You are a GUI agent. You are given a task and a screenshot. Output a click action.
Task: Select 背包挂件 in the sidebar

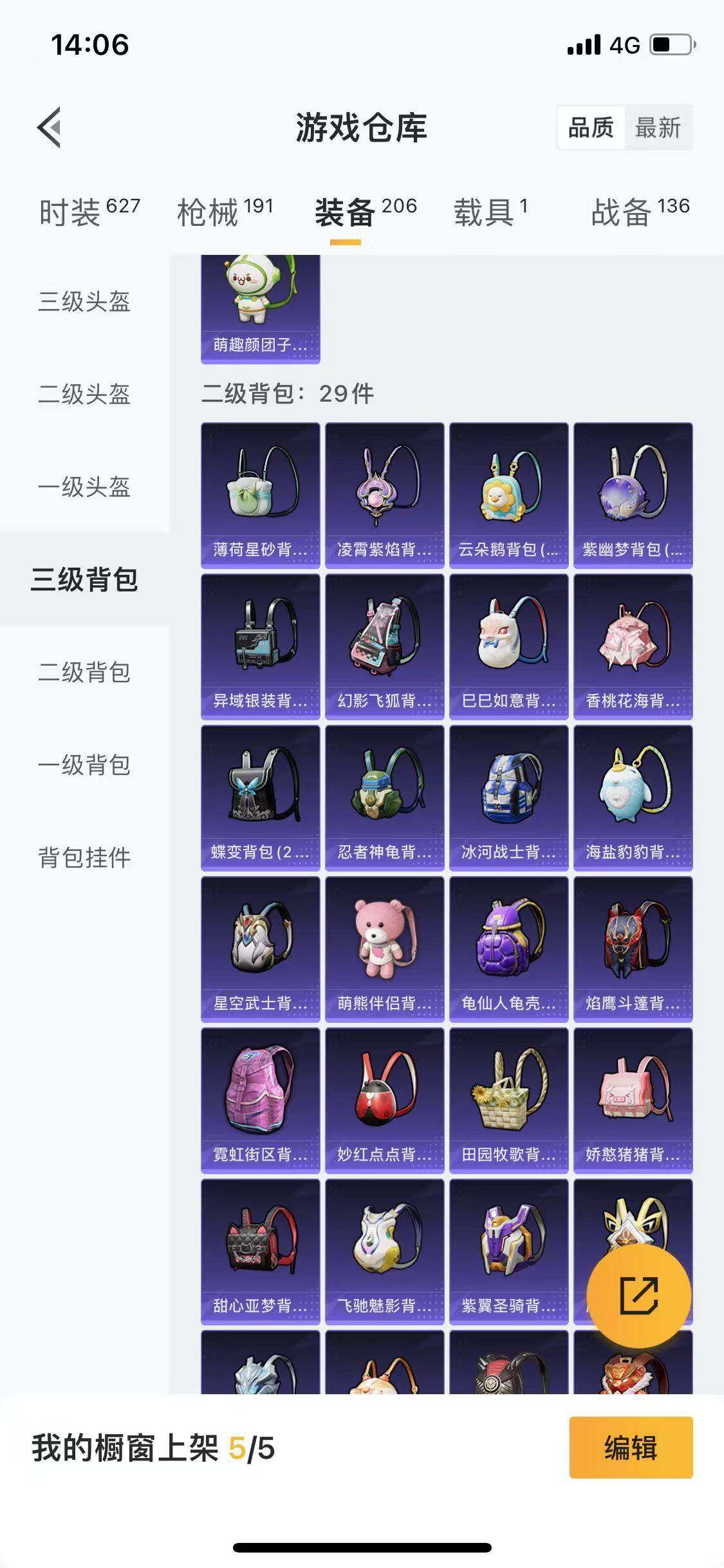[x=84, y=856]
